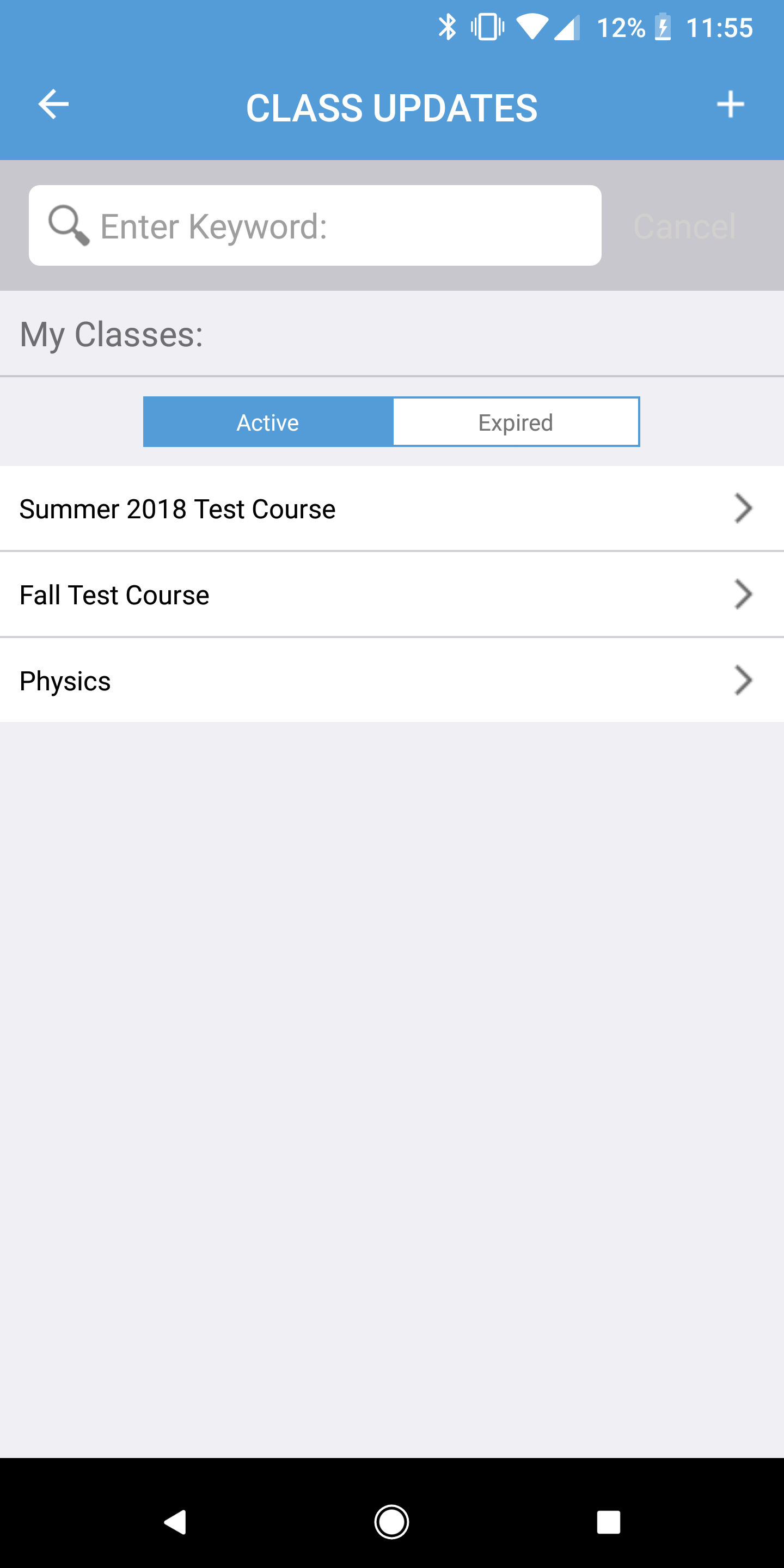
Task: Tap the battery icon in the status bar
Action: click(x=662, y=27)
